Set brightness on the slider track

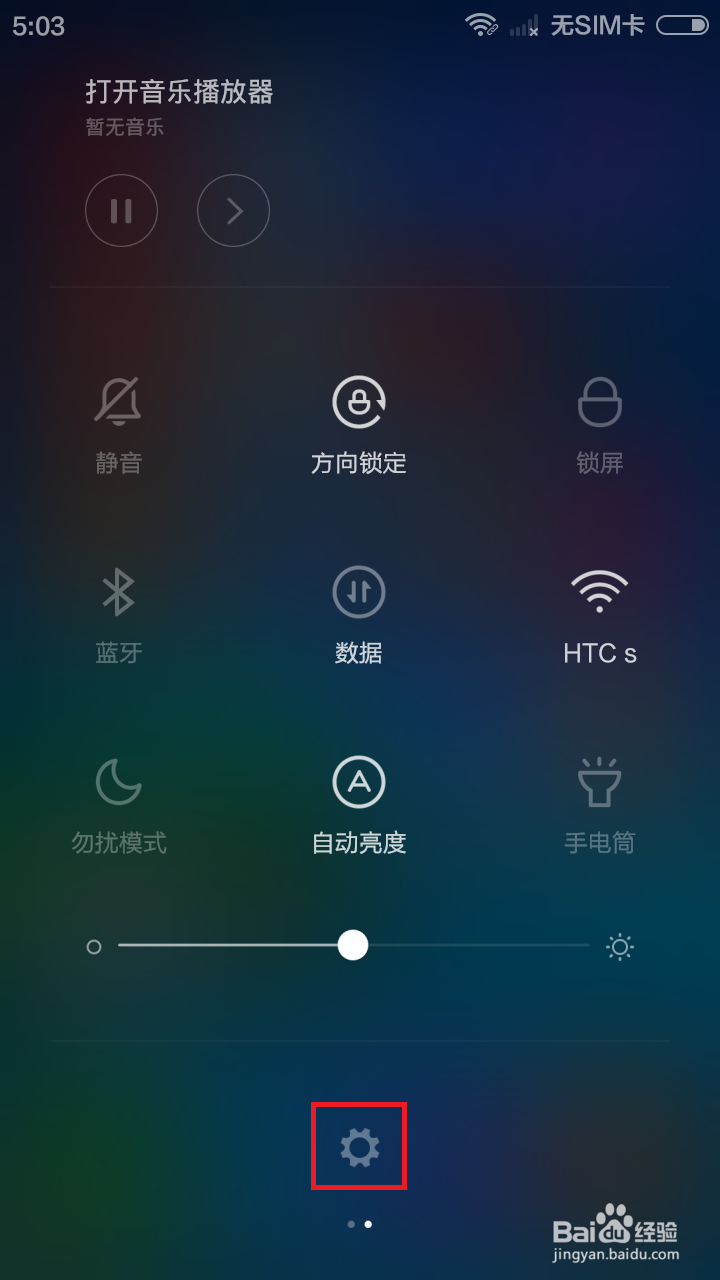[x=353, y=945]
